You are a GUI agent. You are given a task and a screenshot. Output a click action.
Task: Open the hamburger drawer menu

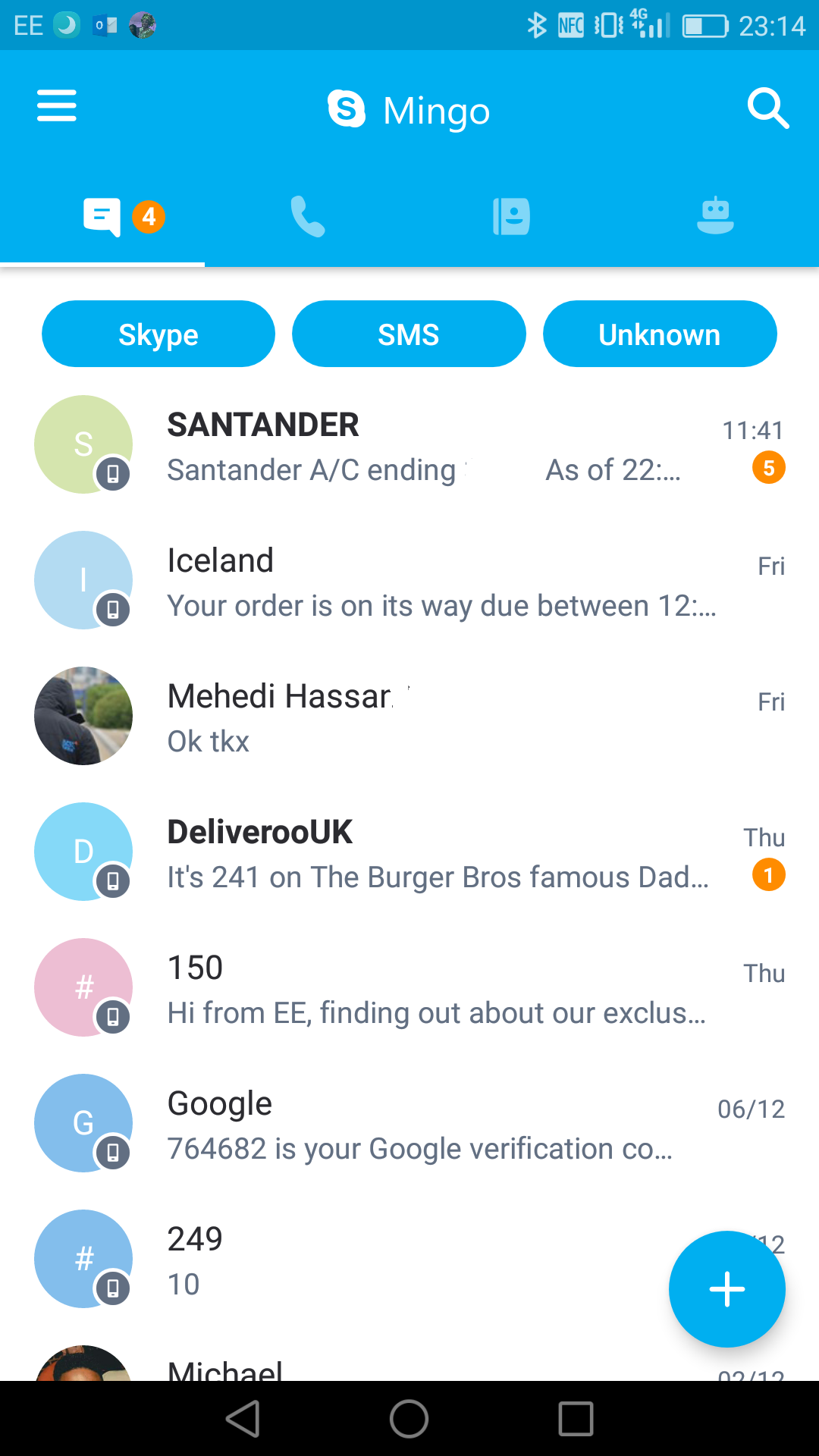pyautogui.click(x=57, y=106)
